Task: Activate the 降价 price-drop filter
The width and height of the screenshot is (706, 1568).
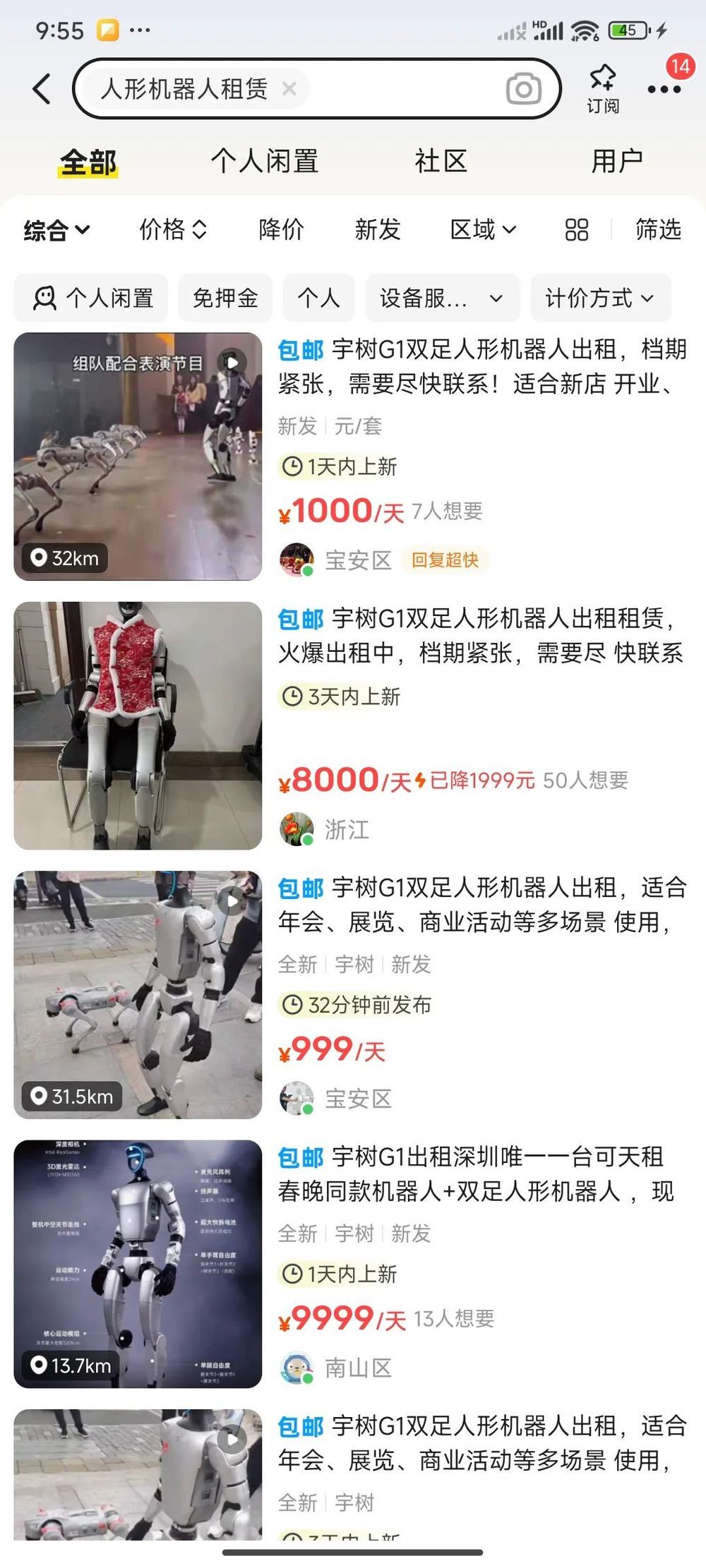Action: [282, 230]
